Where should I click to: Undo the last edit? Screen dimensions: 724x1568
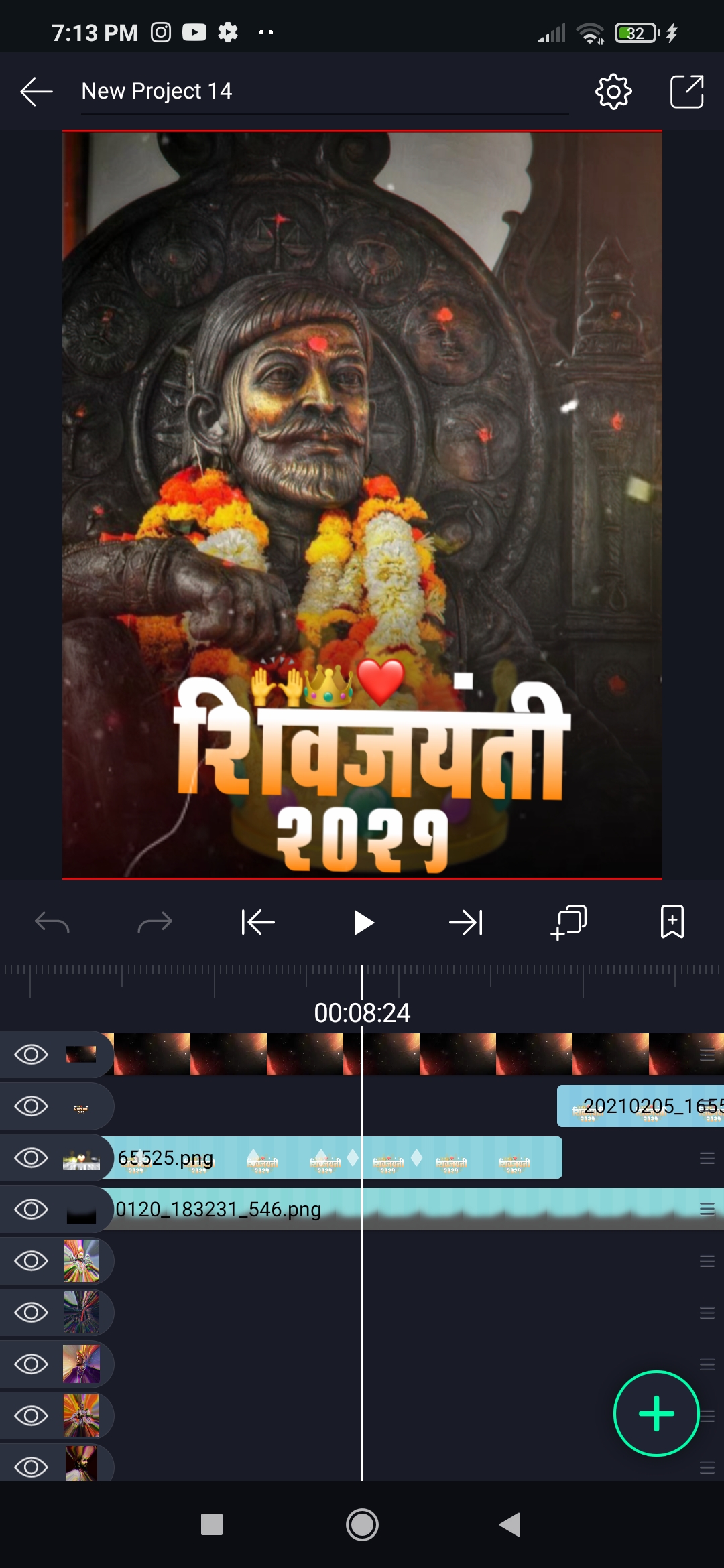point(52,923)
